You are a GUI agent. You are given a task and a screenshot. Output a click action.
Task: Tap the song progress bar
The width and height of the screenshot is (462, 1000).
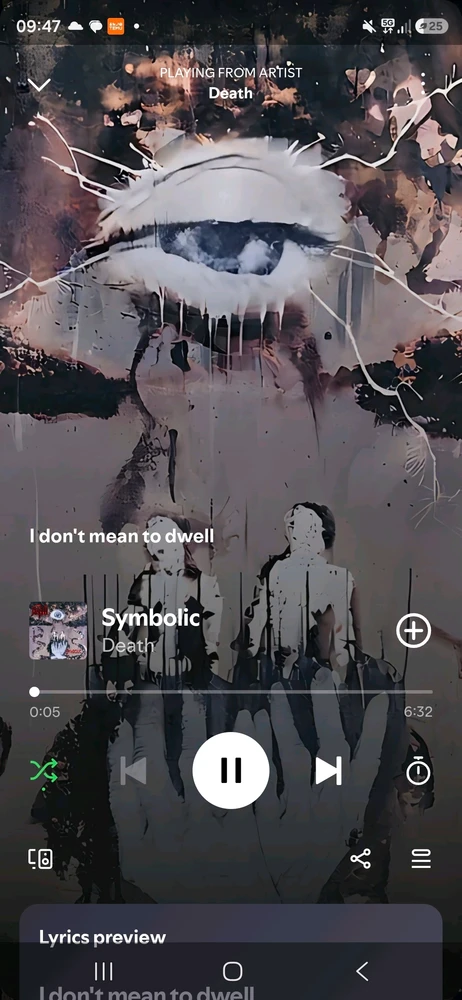231,692
